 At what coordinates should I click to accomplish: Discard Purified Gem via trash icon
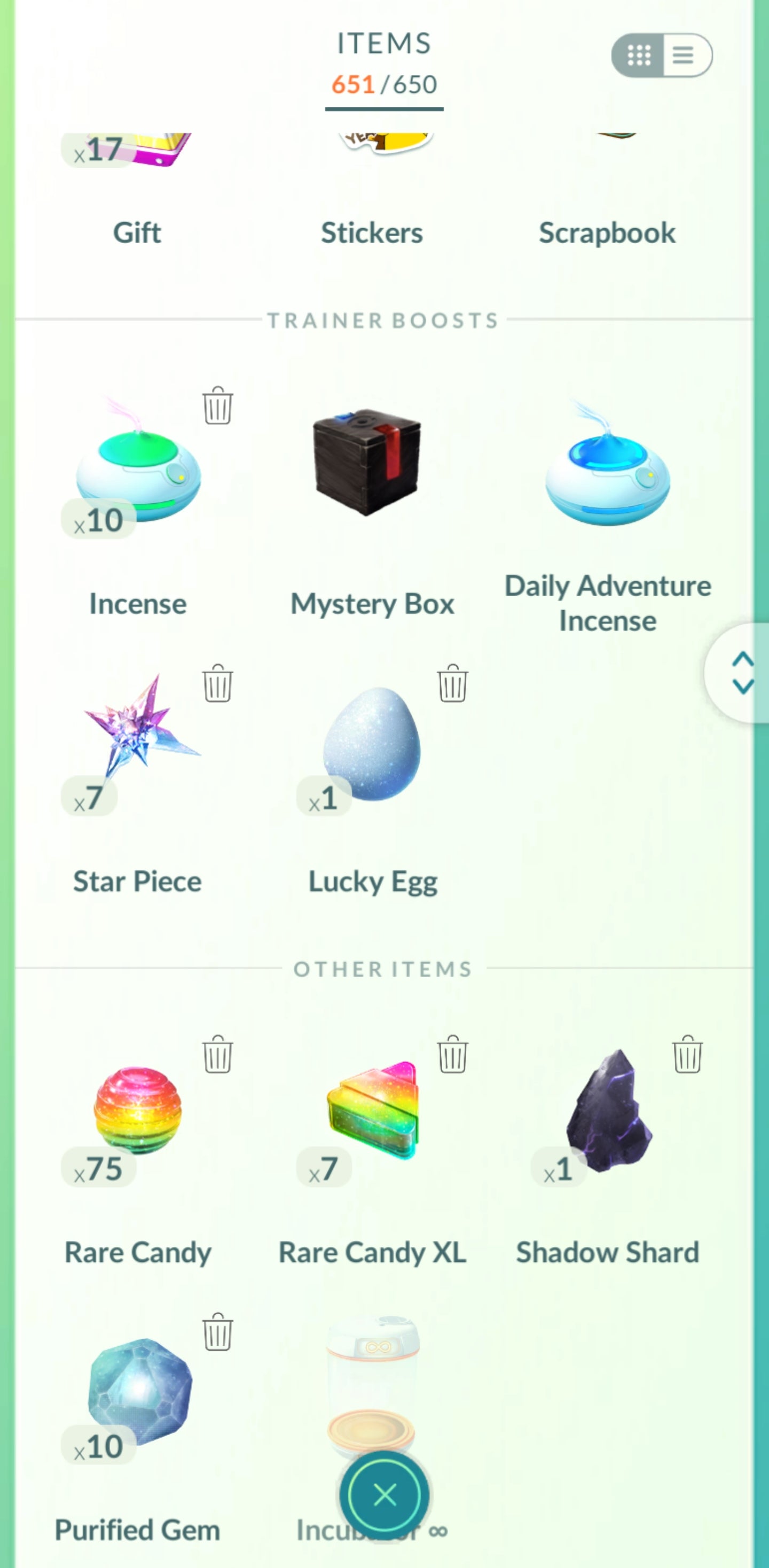[x=217, y=1332]
